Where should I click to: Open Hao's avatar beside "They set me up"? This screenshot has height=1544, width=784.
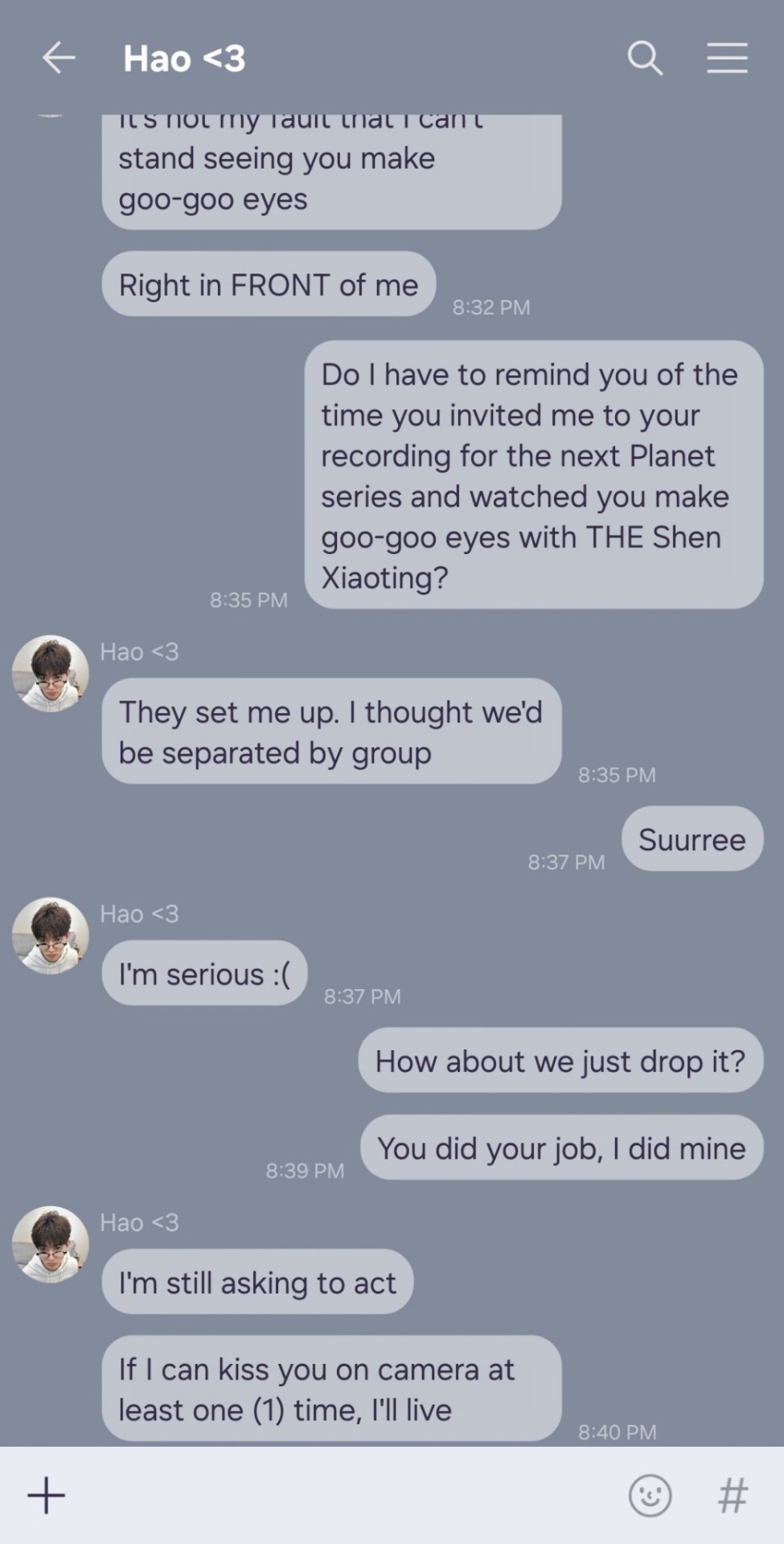pyautogui.click(x=51, y=674)
